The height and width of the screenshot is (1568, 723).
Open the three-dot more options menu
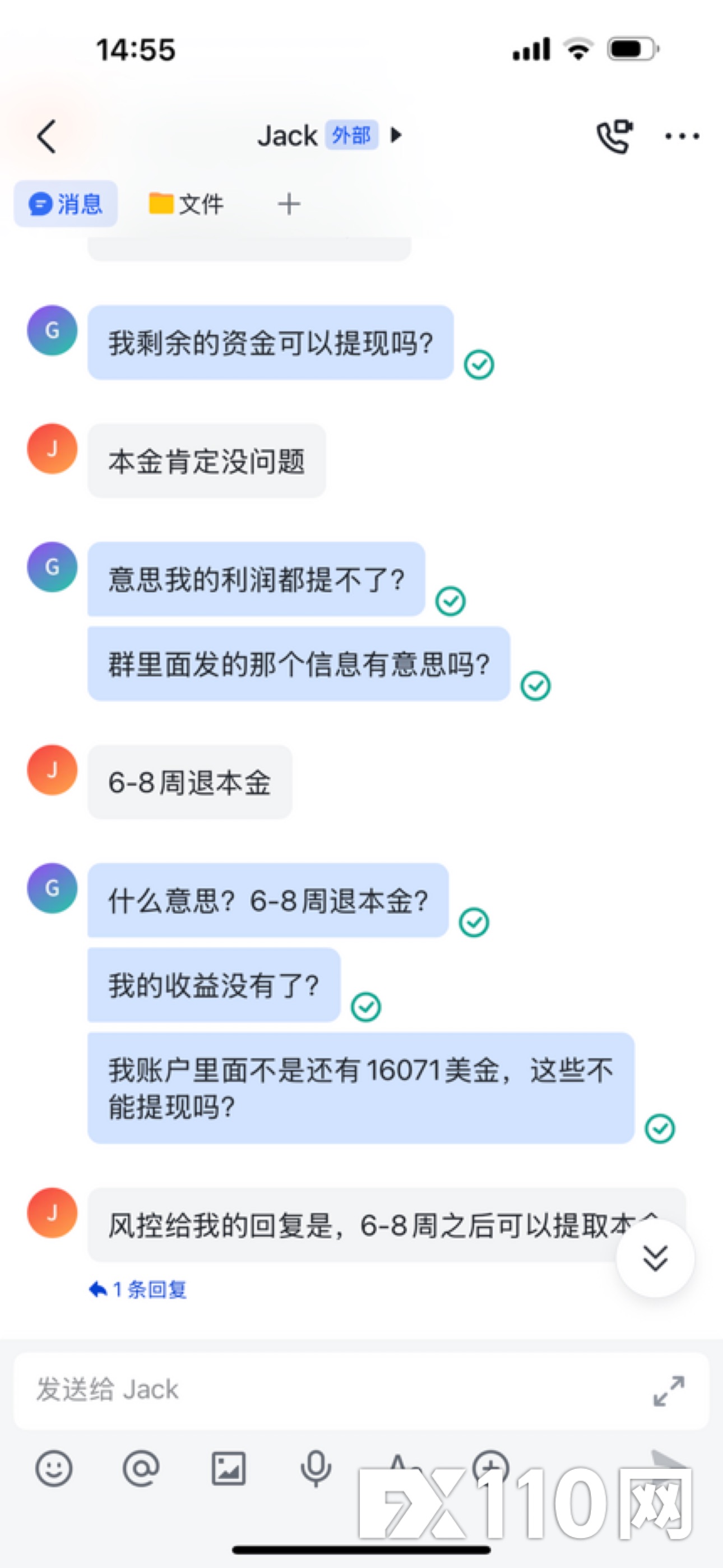[682, 136]
